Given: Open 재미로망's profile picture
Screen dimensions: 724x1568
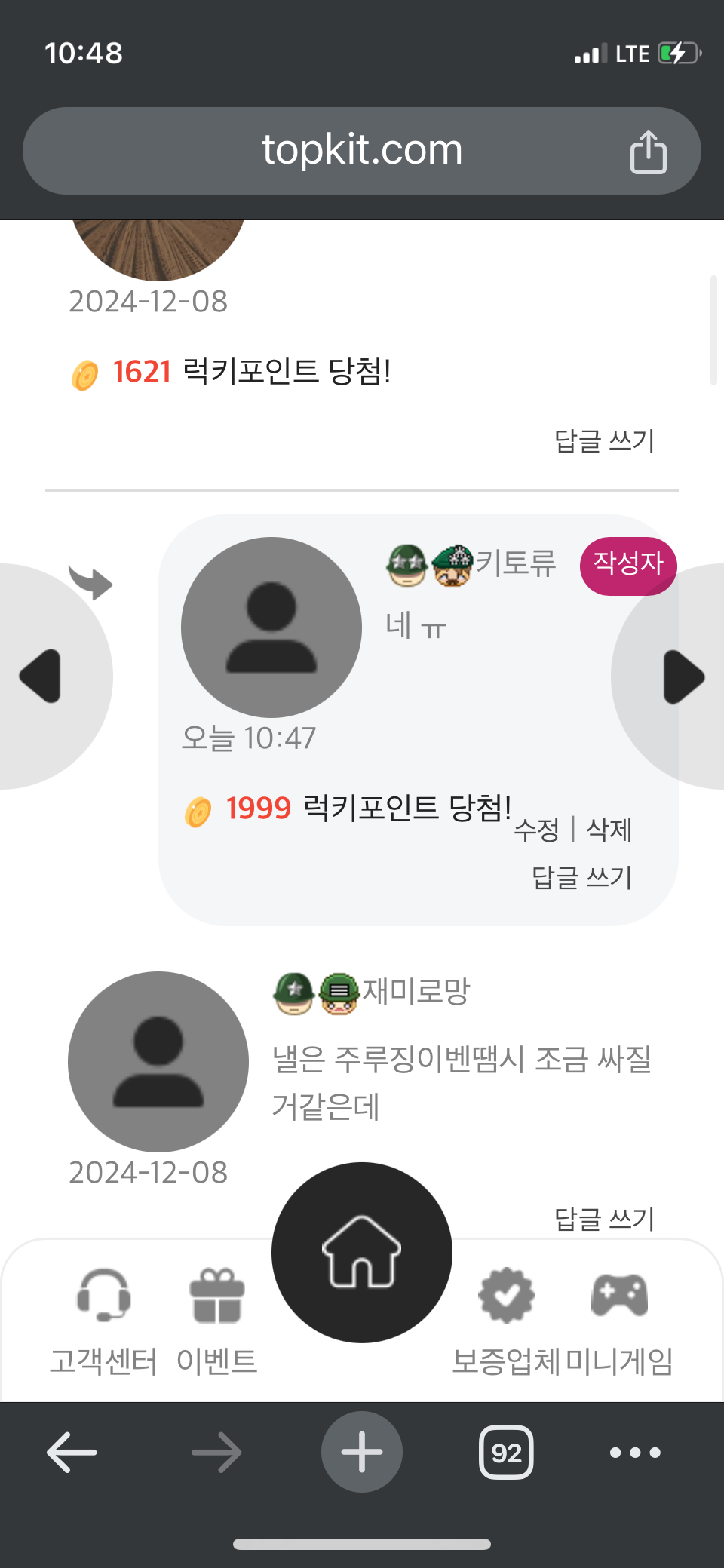Looking at the screenshot, I should [x=158, y=1062].
